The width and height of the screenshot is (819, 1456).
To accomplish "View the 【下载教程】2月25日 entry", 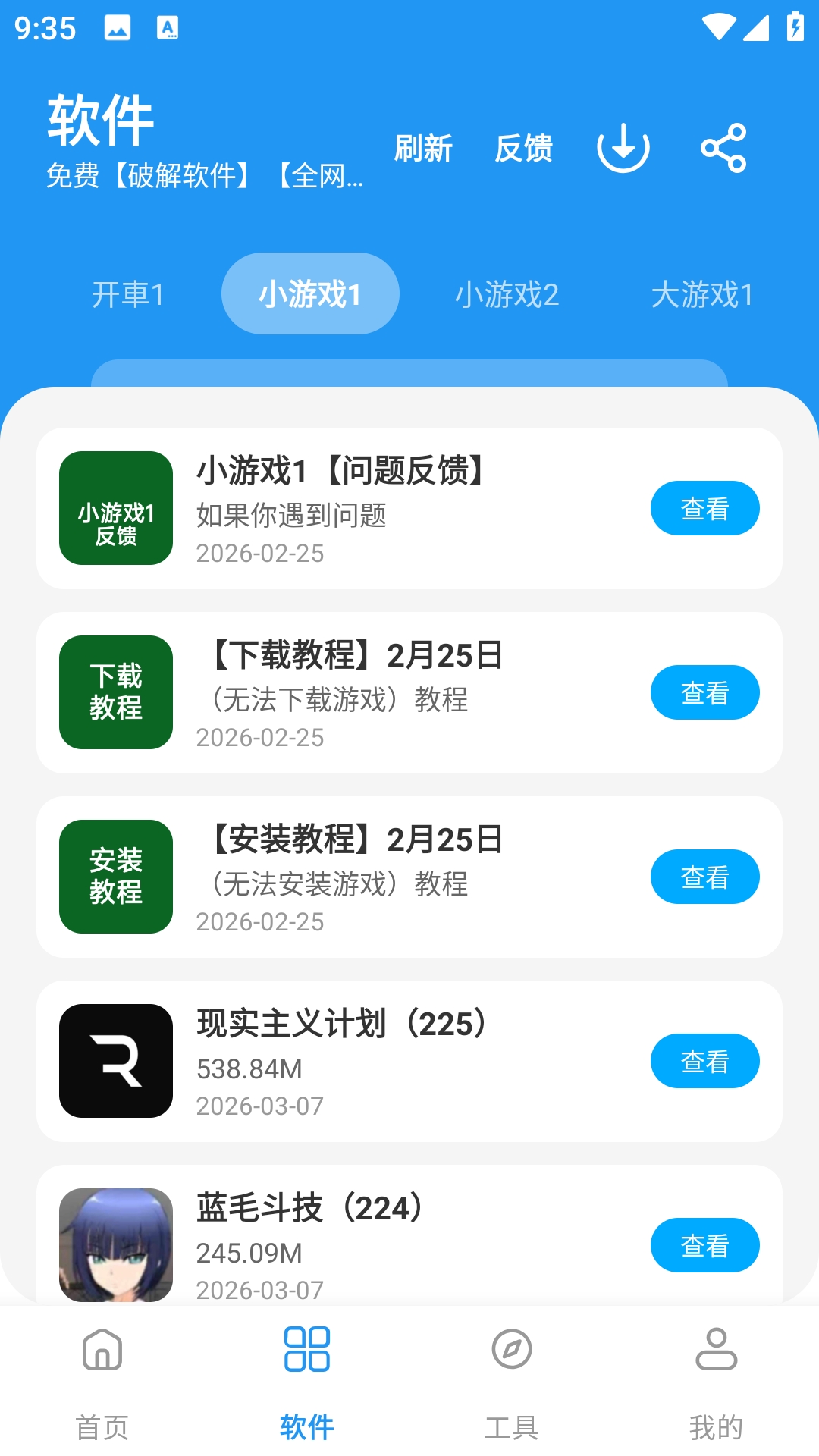I will [x=704, y=692].
